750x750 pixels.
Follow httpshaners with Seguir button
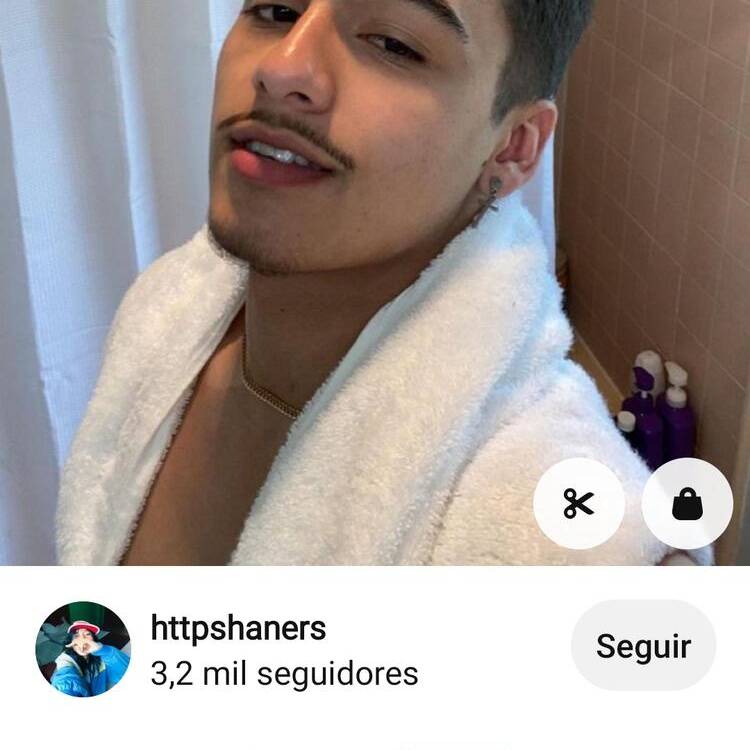(x=643, y=646)
